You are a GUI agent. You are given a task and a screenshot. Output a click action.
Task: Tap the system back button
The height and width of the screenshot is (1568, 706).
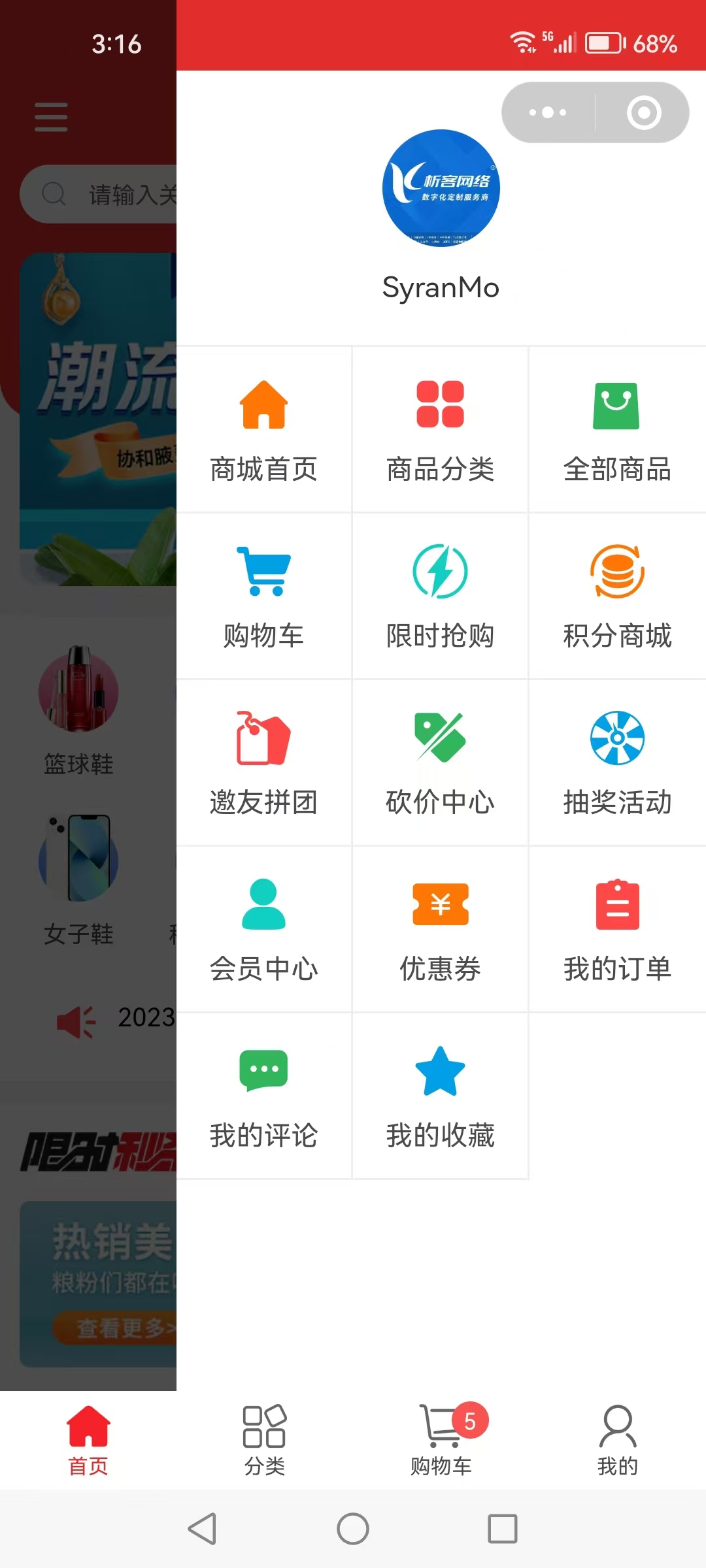(x=202, y=1529)
